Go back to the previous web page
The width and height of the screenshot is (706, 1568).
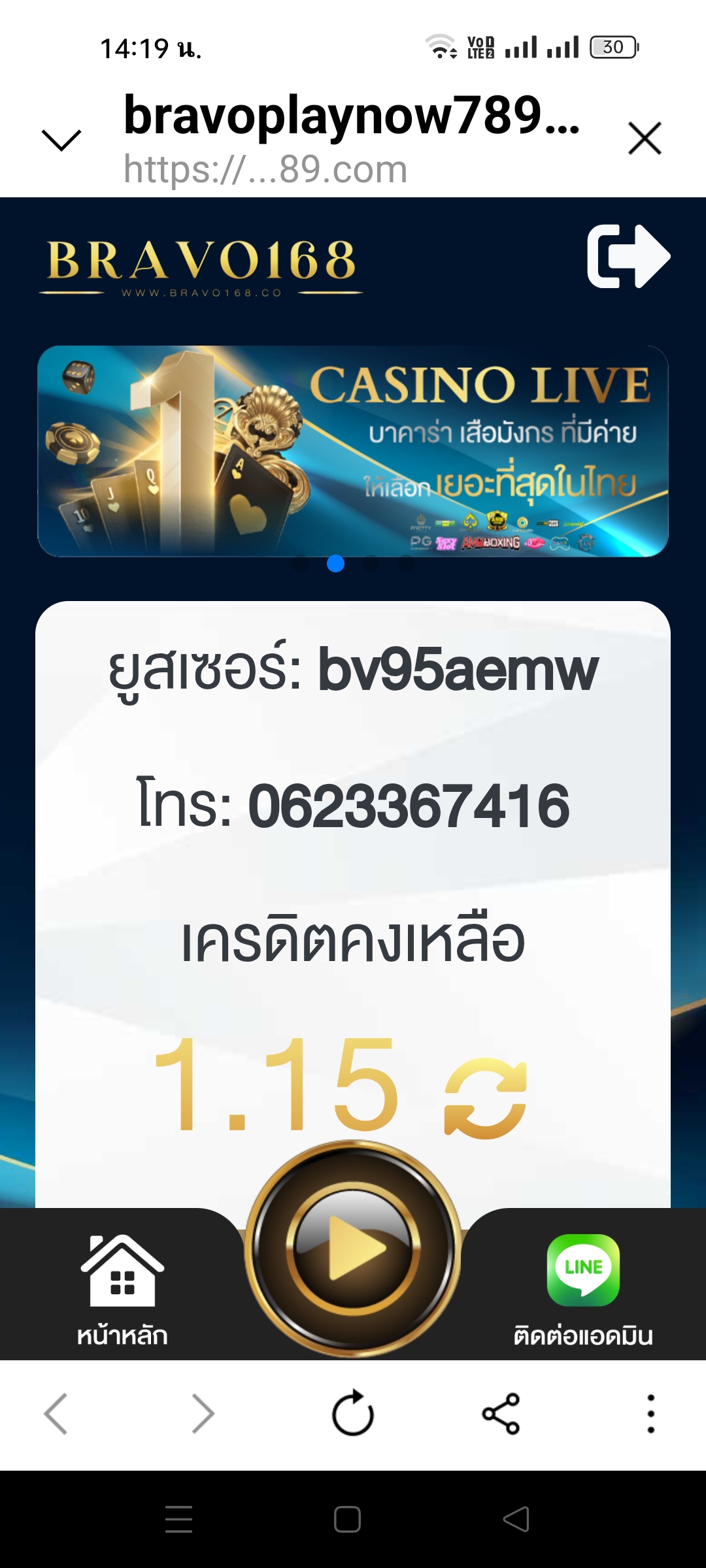(x=56, y=1414)
